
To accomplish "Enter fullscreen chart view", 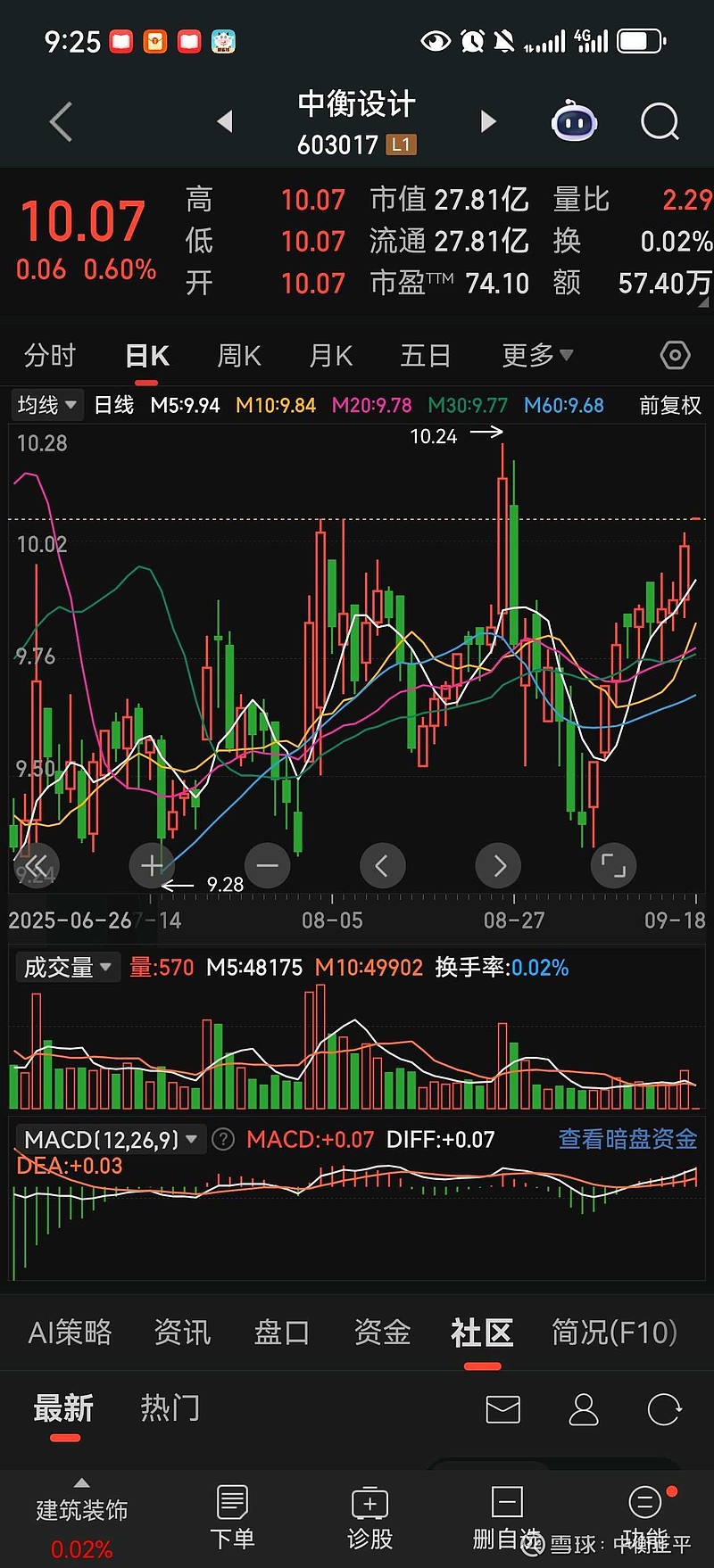I will coord(613,865).
